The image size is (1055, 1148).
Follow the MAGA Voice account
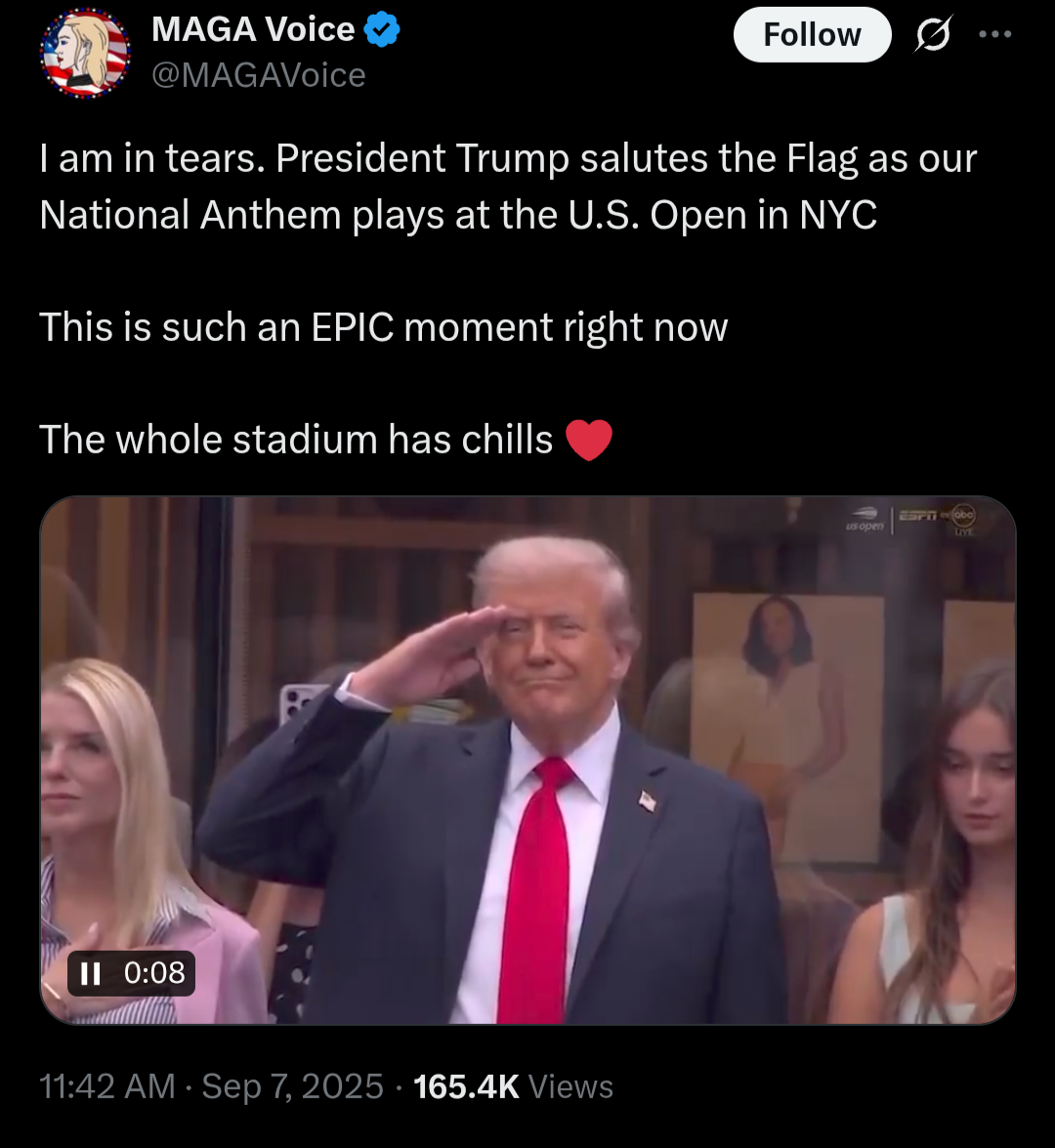point(812,35)
